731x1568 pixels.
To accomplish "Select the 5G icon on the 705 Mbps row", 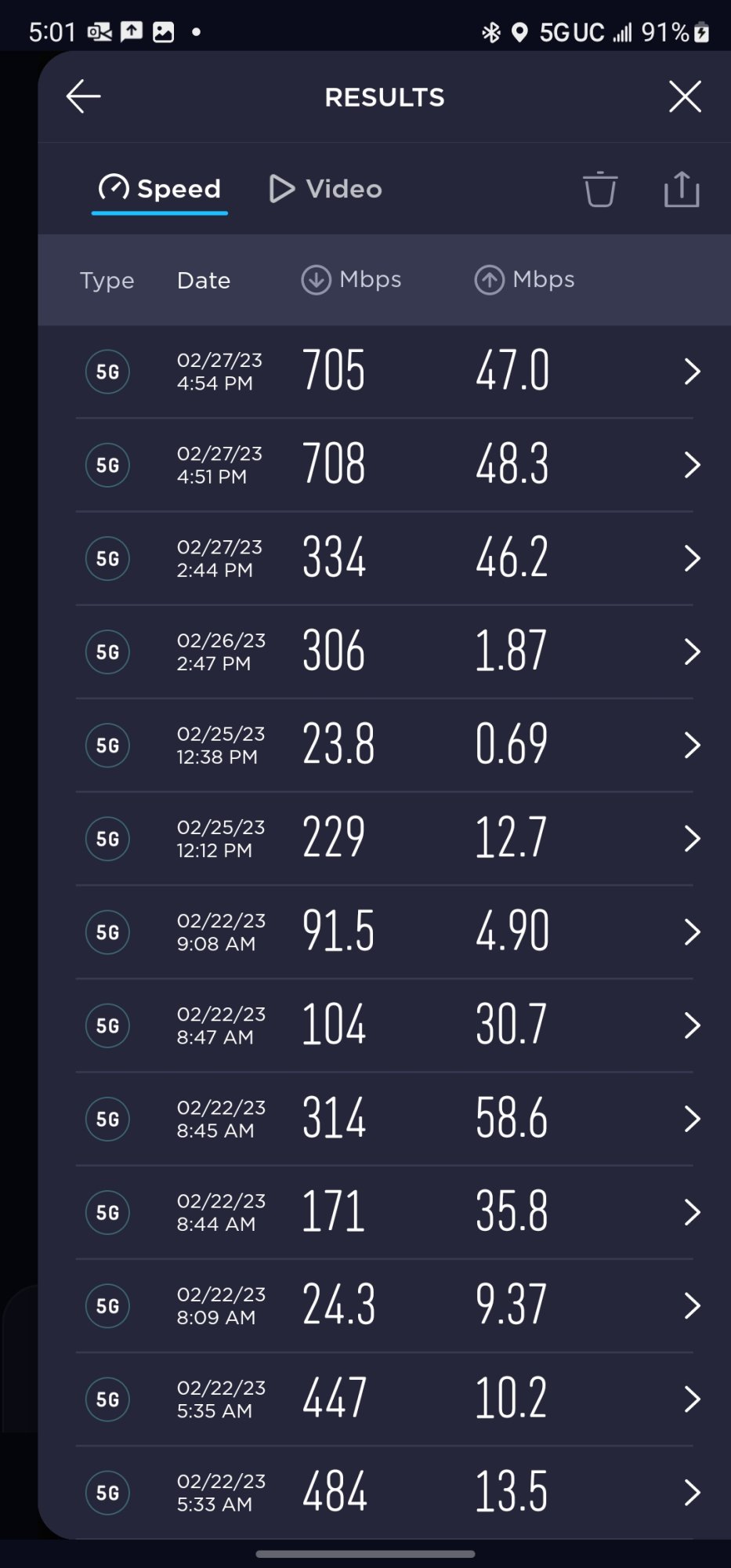I will click(107, 371).
